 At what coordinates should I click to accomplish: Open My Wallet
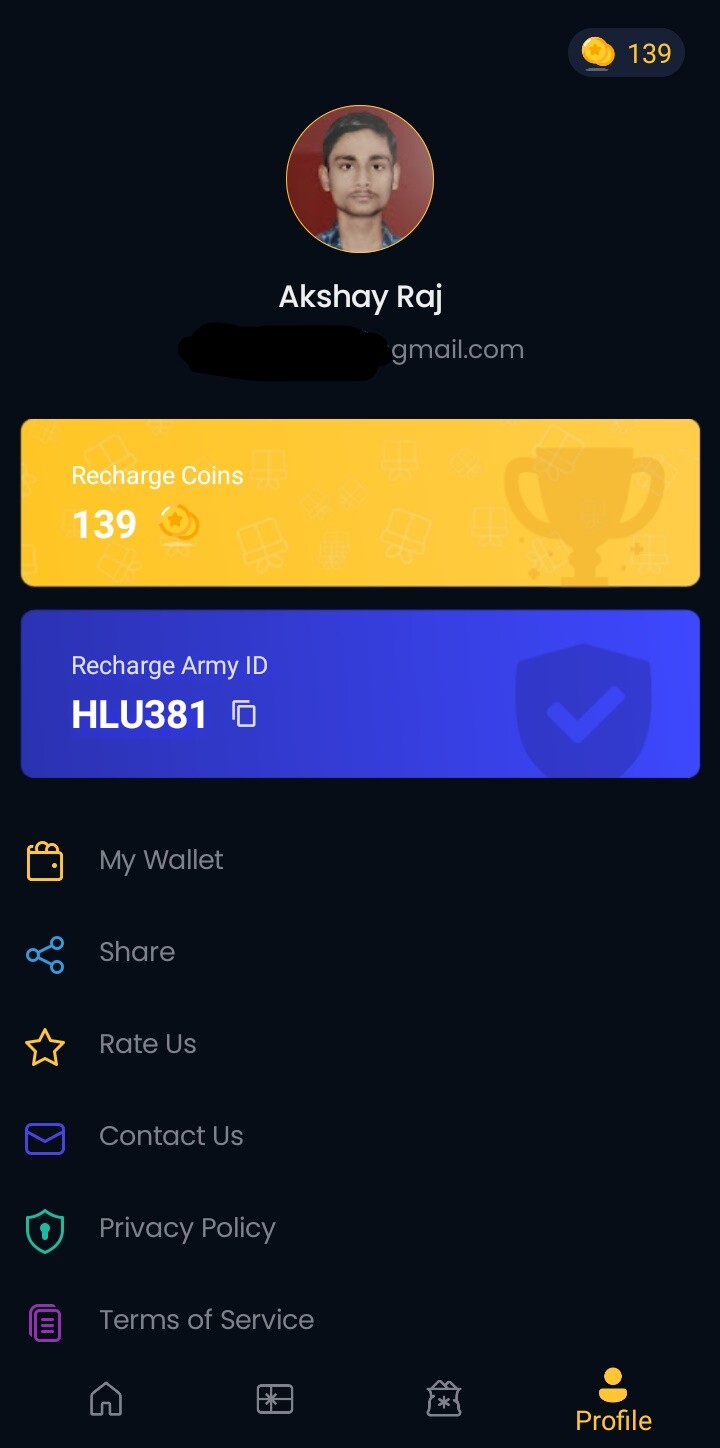[161, 860]
